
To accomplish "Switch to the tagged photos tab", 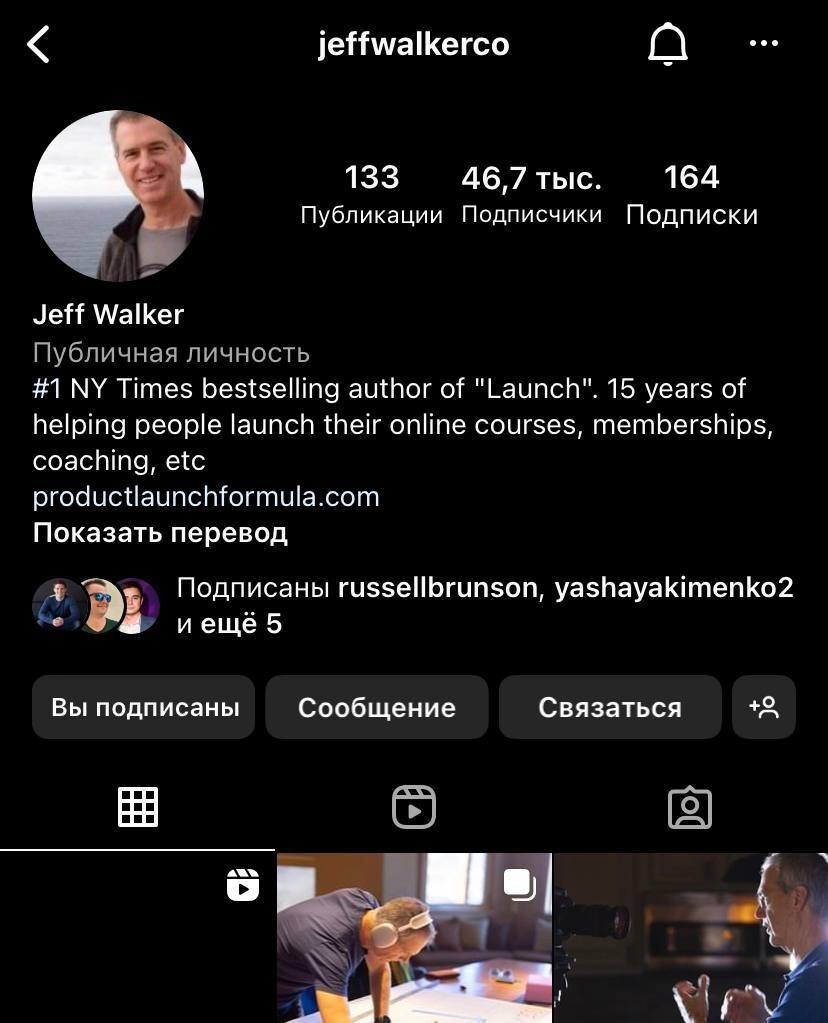I will click(x=690, y=807).
